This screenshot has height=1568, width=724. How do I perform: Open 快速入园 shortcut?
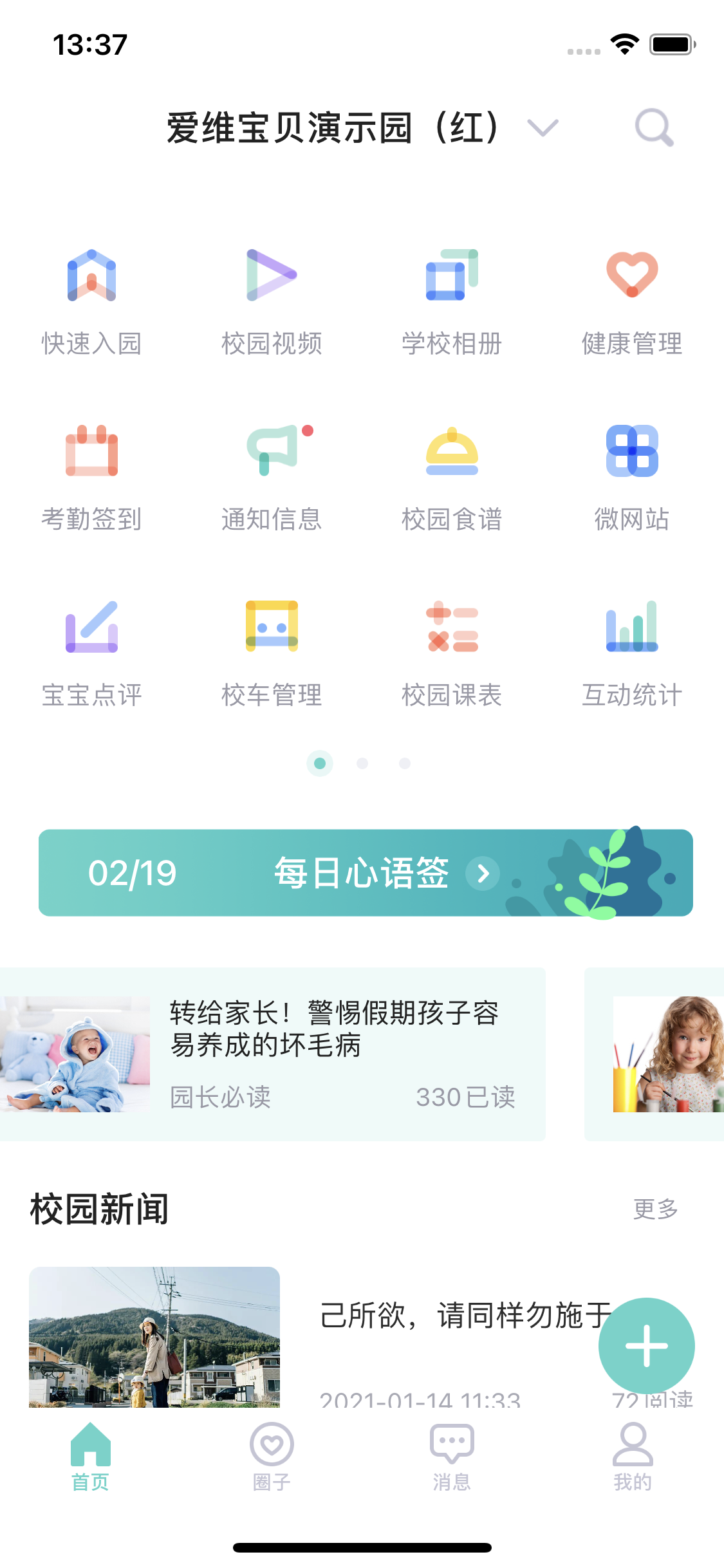91,301
